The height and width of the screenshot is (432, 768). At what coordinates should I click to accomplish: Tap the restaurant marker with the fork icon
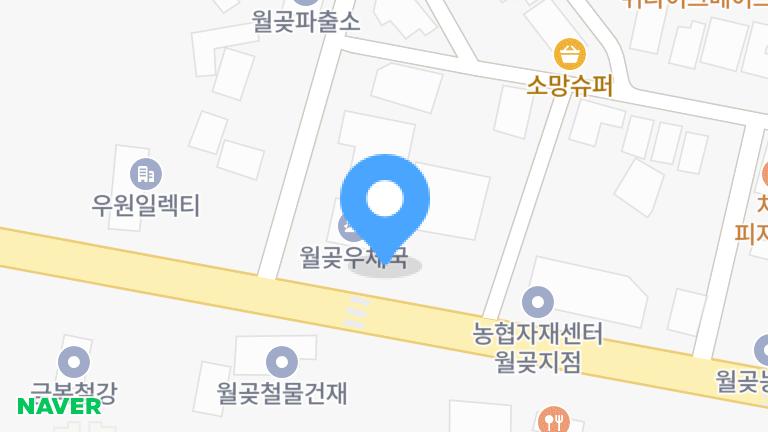click(551, 420)
